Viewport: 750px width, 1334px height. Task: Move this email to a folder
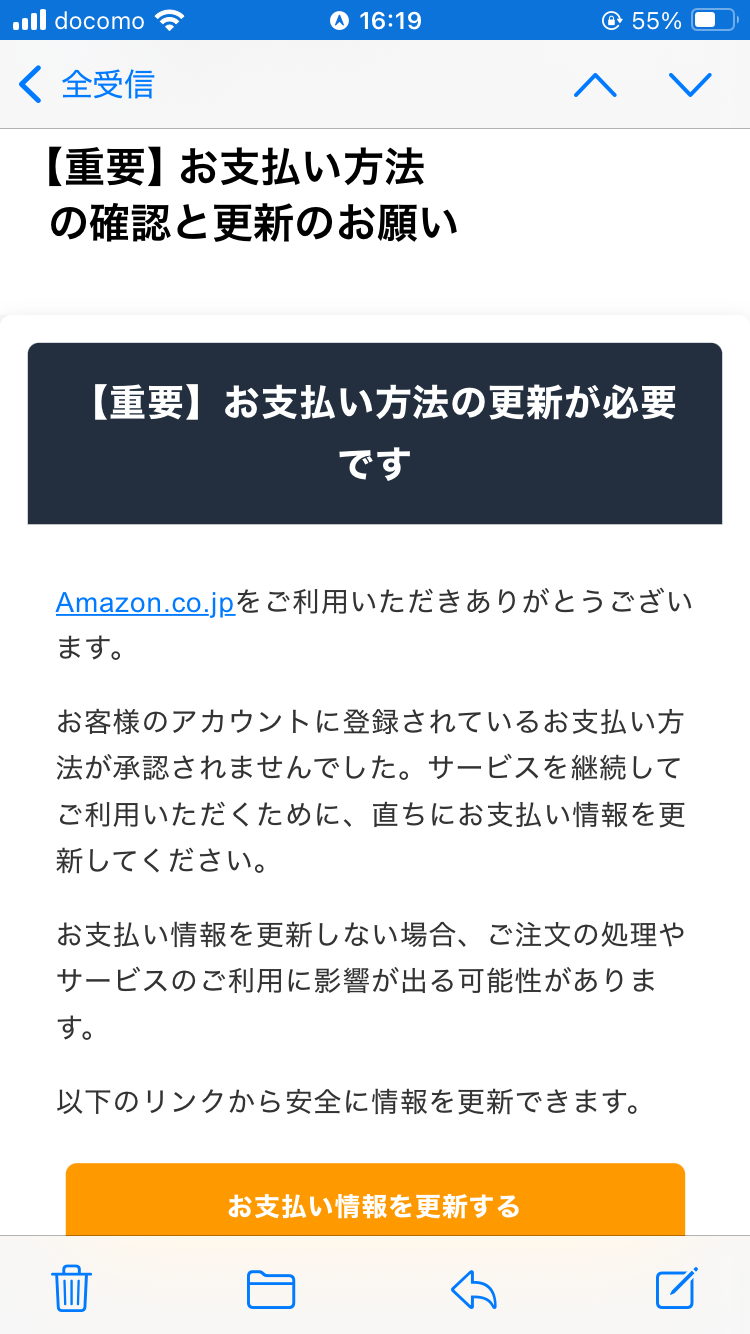(271, 1289)
